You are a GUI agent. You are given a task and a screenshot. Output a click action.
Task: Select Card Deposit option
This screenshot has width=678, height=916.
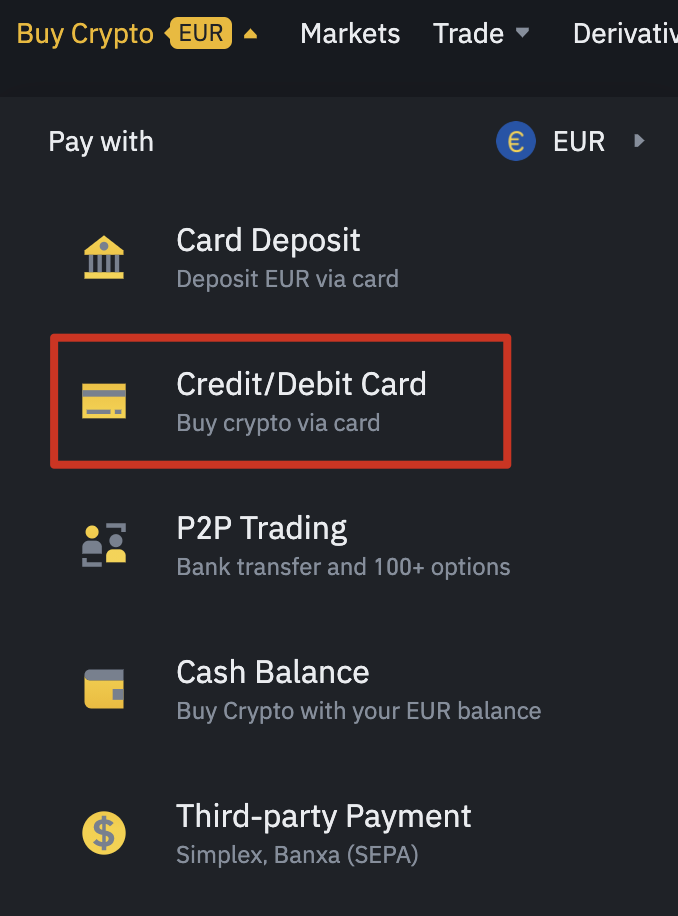tap(268, 257)
